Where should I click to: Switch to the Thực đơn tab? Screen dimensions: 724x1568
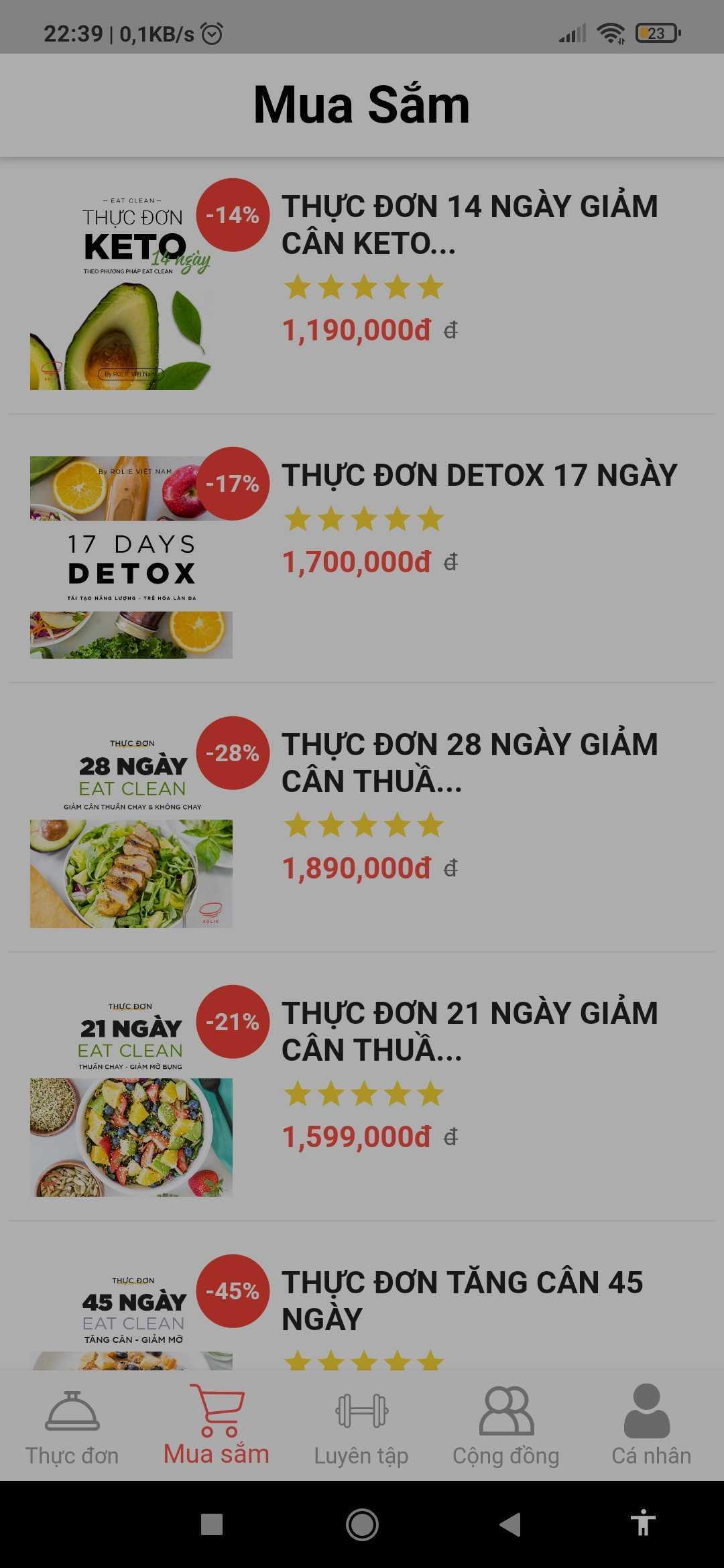[72, 1426]
